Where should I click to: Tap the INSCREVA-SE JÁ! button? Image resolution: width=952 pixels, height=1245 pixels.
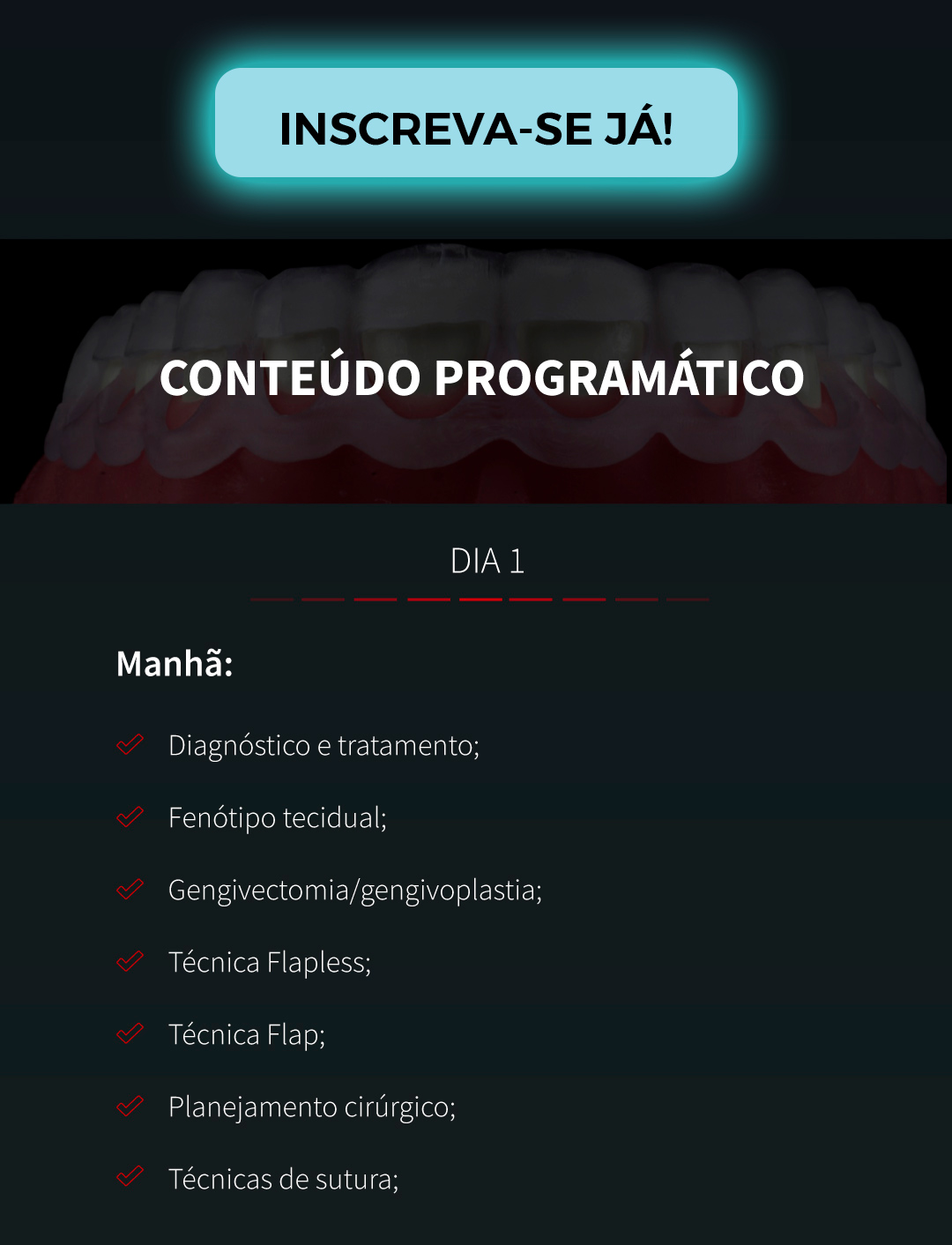click(x=476, y=123)
